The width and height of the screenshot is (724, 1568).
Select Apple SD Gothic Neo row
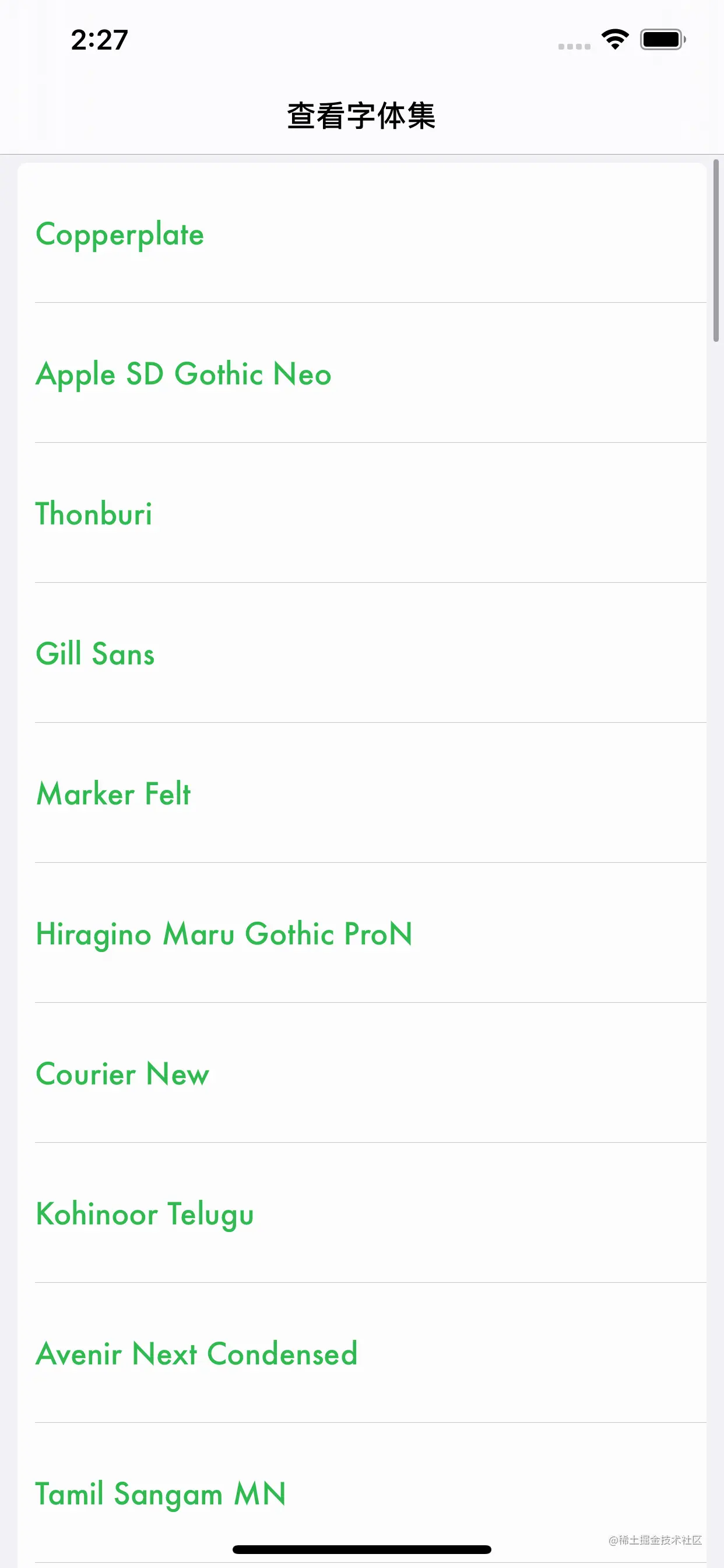pos(183,374)
